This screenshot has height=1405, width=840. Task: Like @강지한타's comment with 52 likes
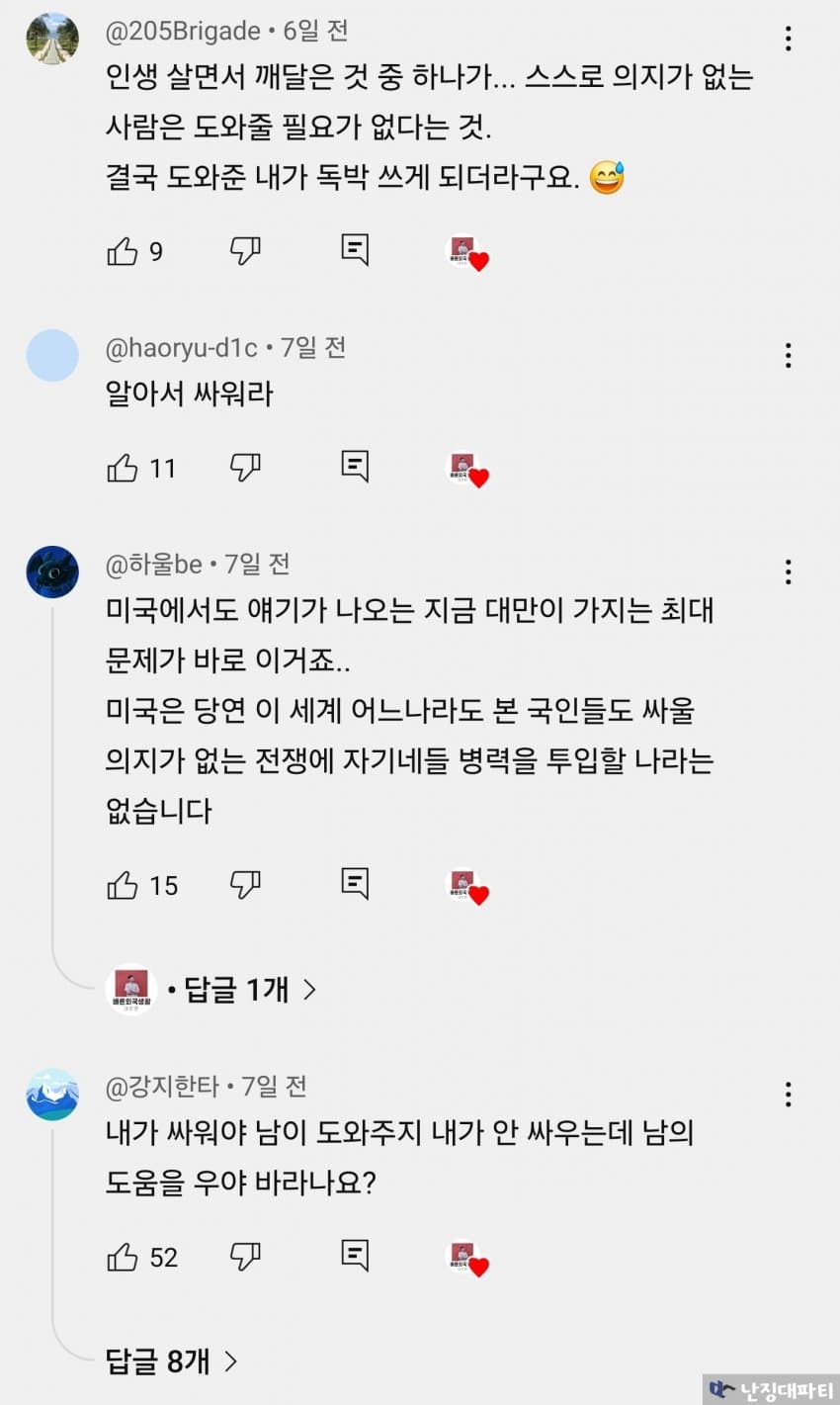click(x=123, y=1257)
